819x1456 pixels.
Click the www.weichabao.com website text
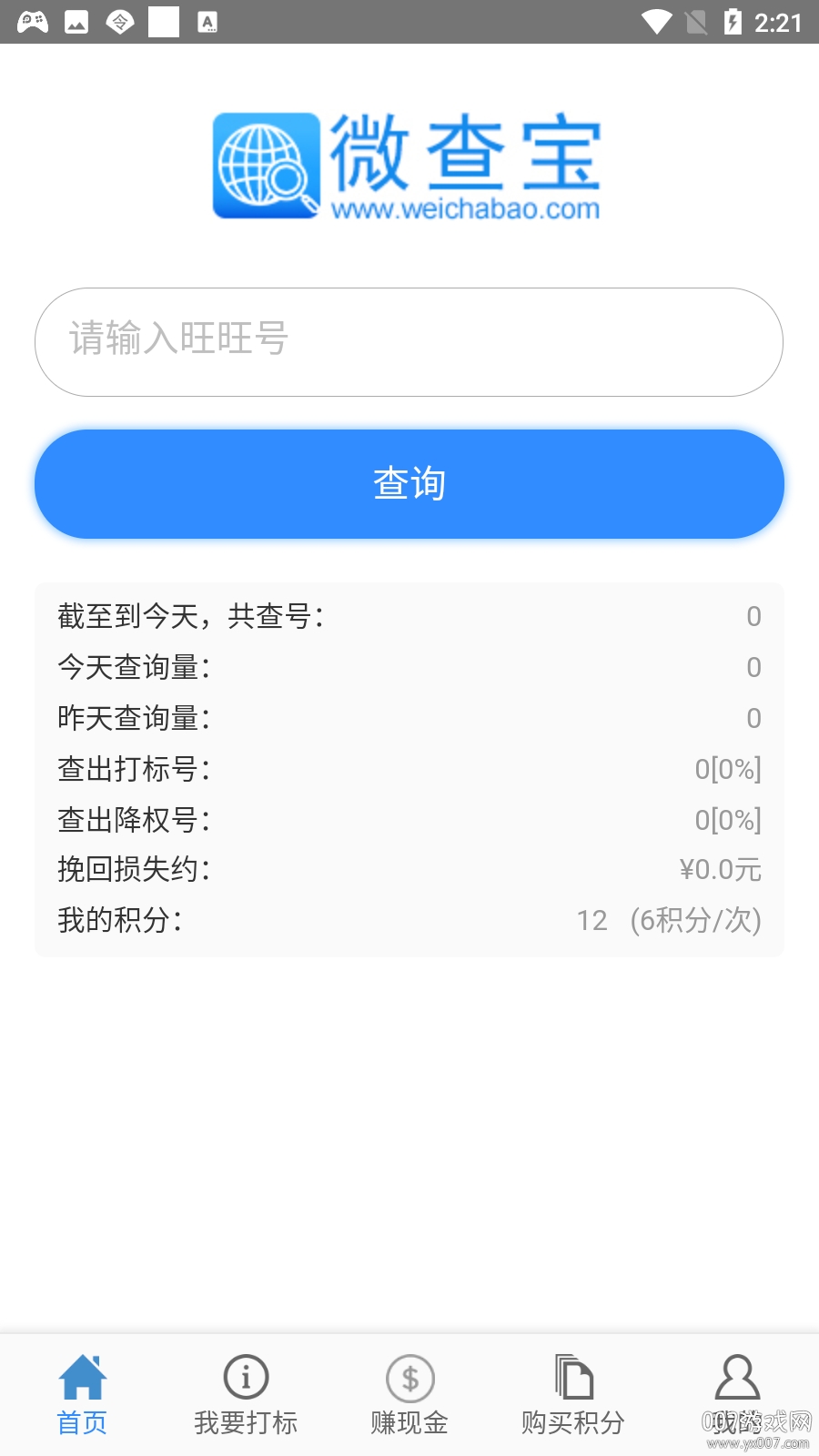[x=466, y=207]
